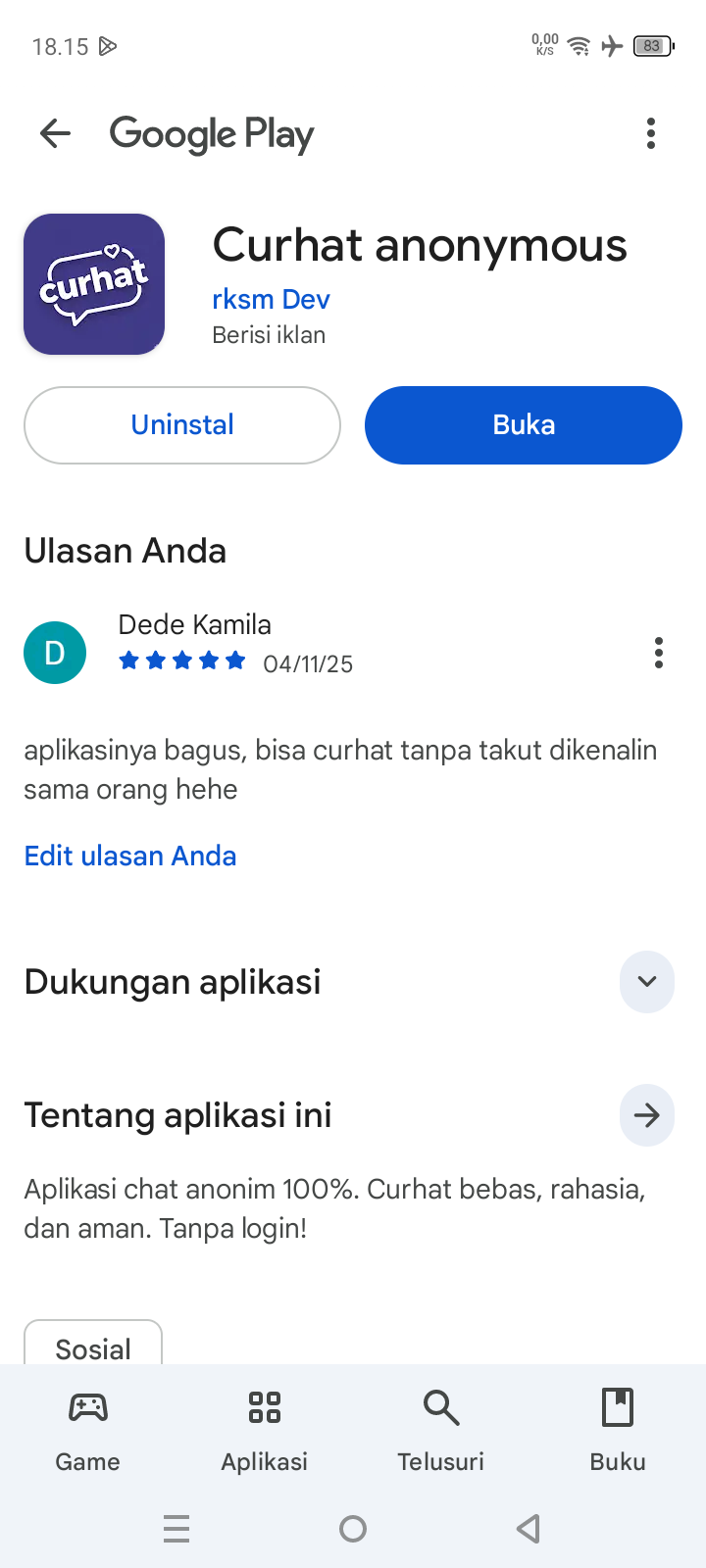Viewport: 706px width, 1568px height.
Task: Switch to the Buku tab
Action: coord(618,1429)
